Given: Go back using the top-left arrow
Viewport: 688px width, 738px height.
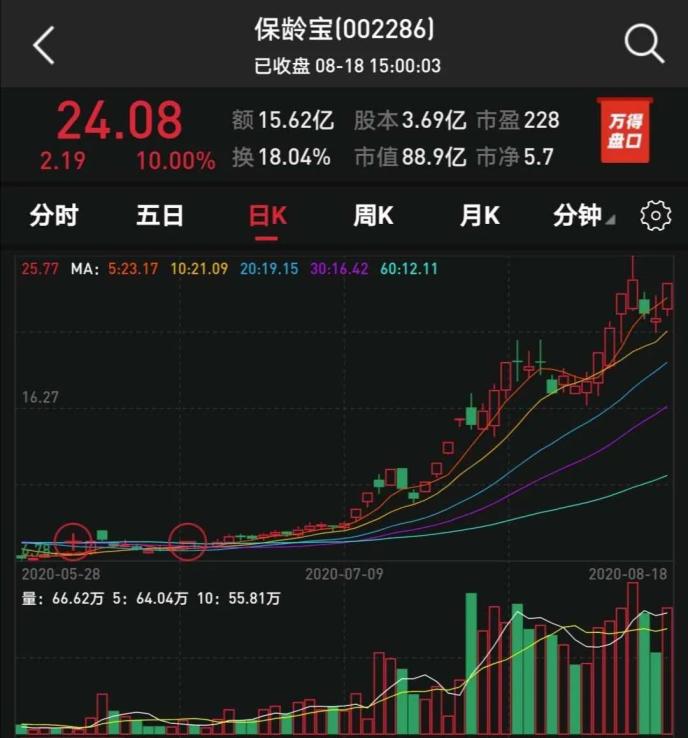Looking at the screenshot, I should coord(44,45).
